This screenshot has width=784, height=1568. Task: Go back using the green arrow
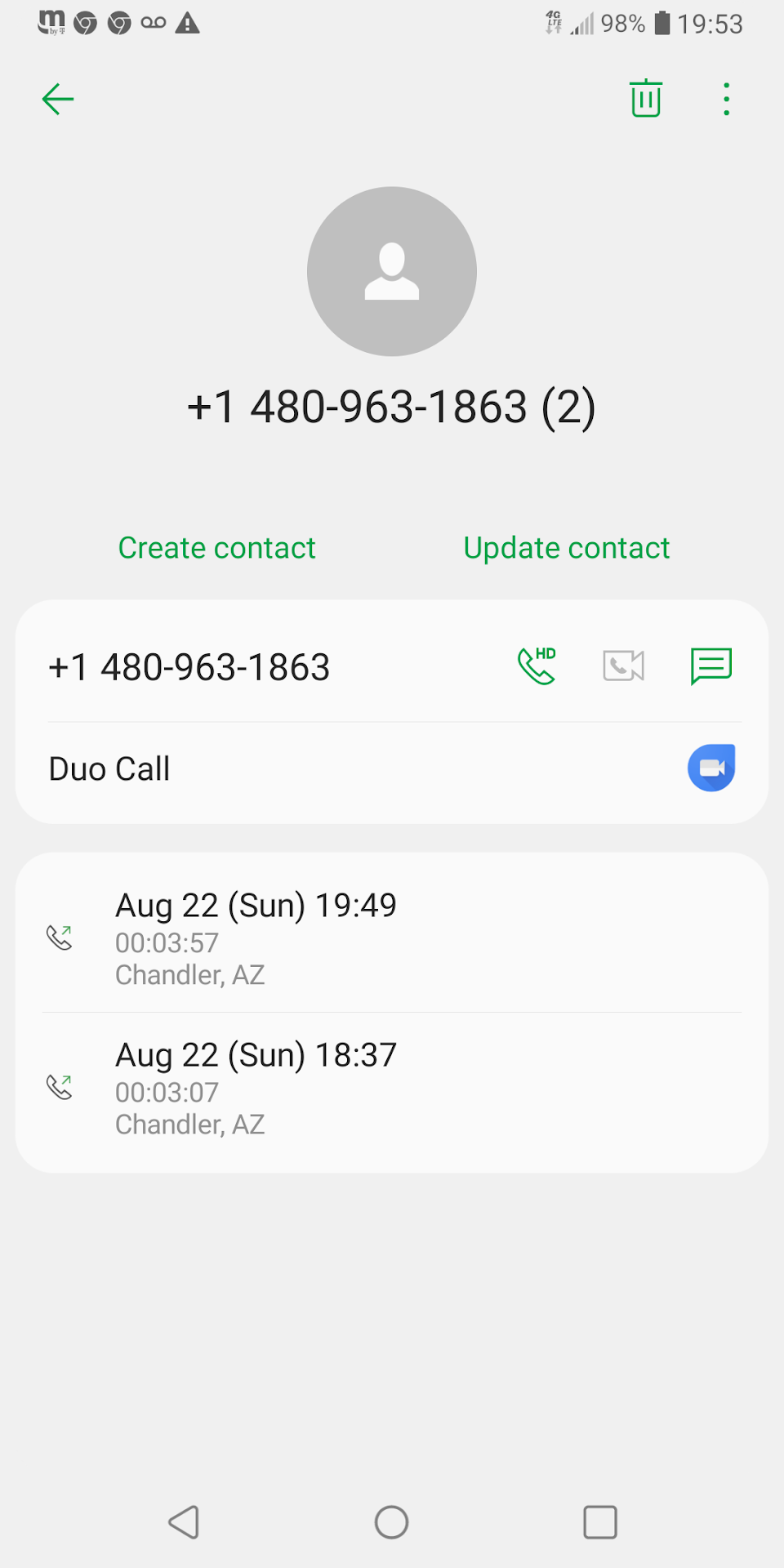58,100
